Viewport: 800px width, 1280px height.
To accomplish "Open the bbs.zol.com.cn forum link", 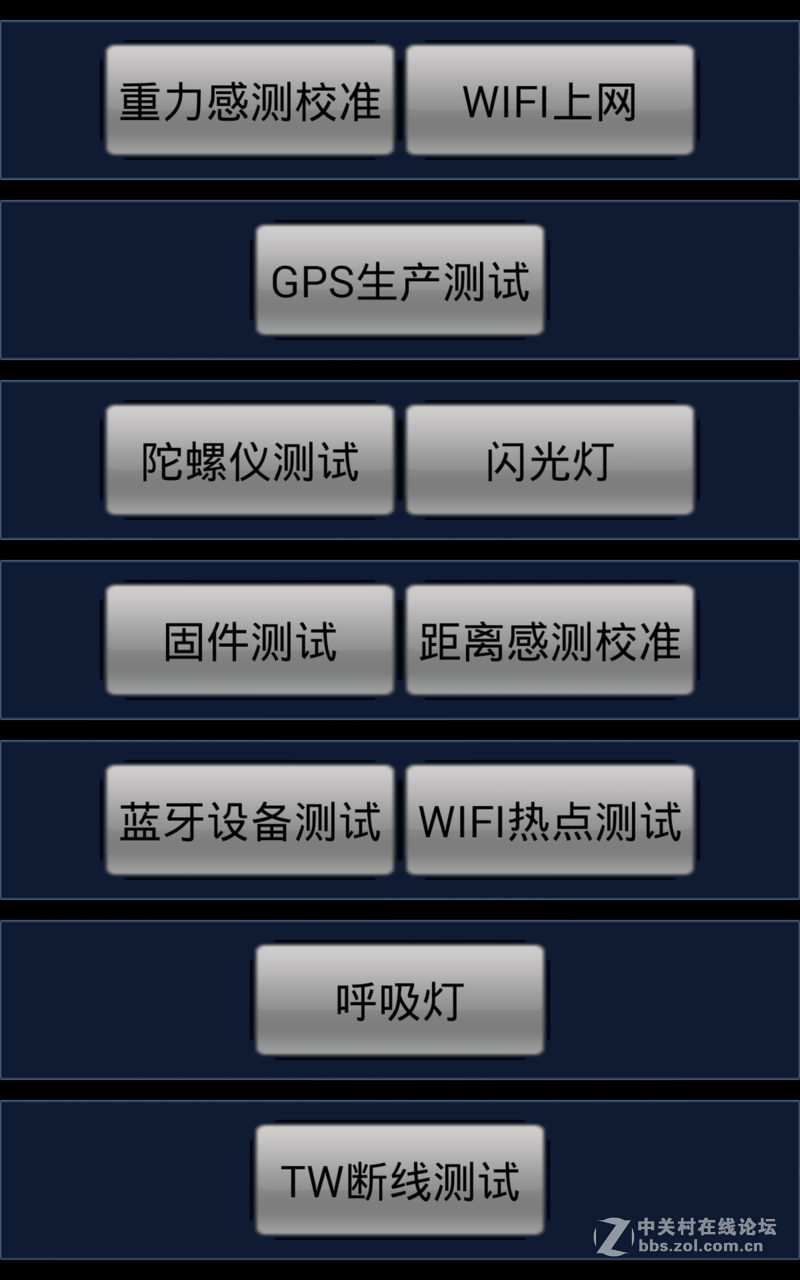I will pyautogui.click(x=700, y=1247).
